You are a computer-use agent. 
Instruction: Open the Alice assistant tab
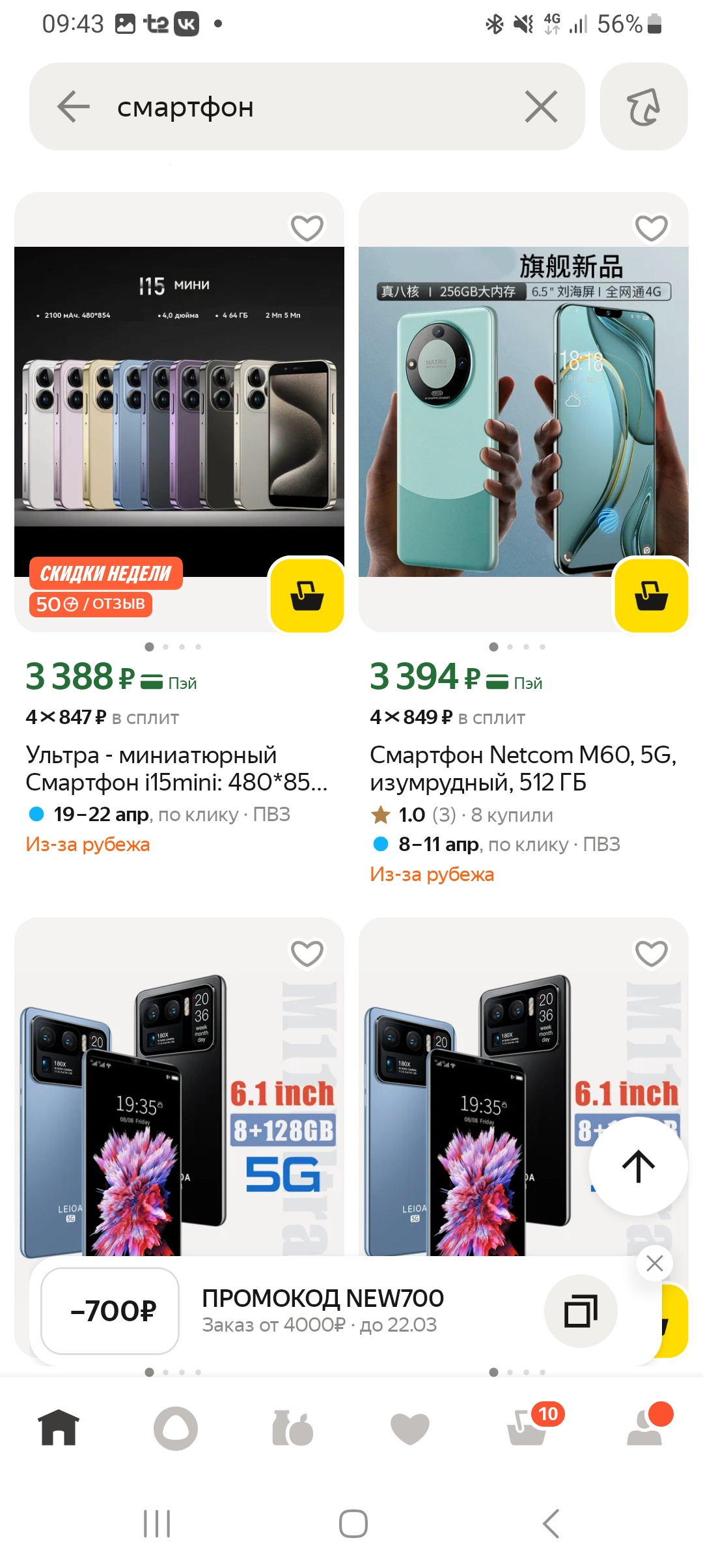176,1429
